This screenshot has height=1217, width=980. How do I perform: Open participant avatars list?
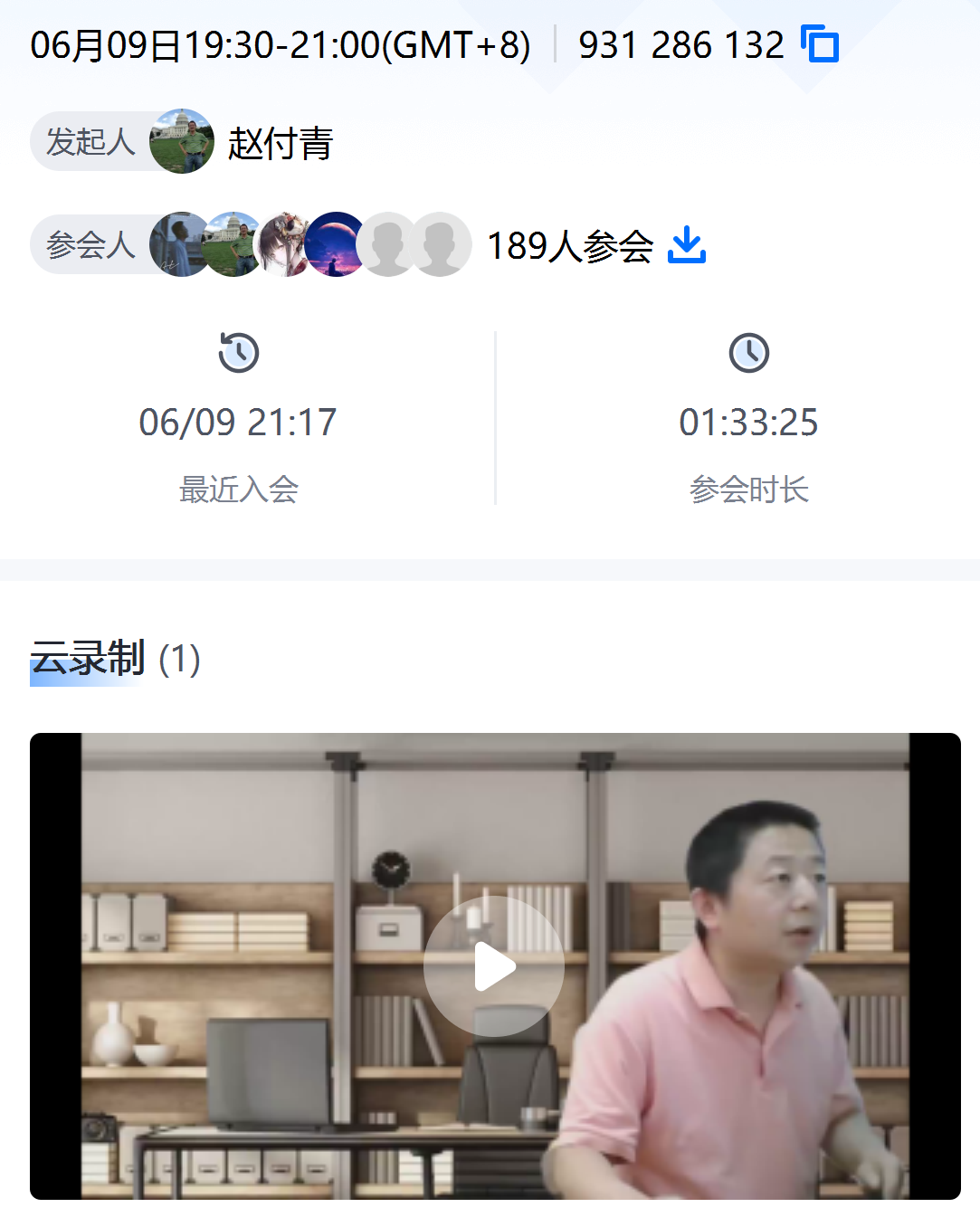pyautogui.click(x=310, y=244)
